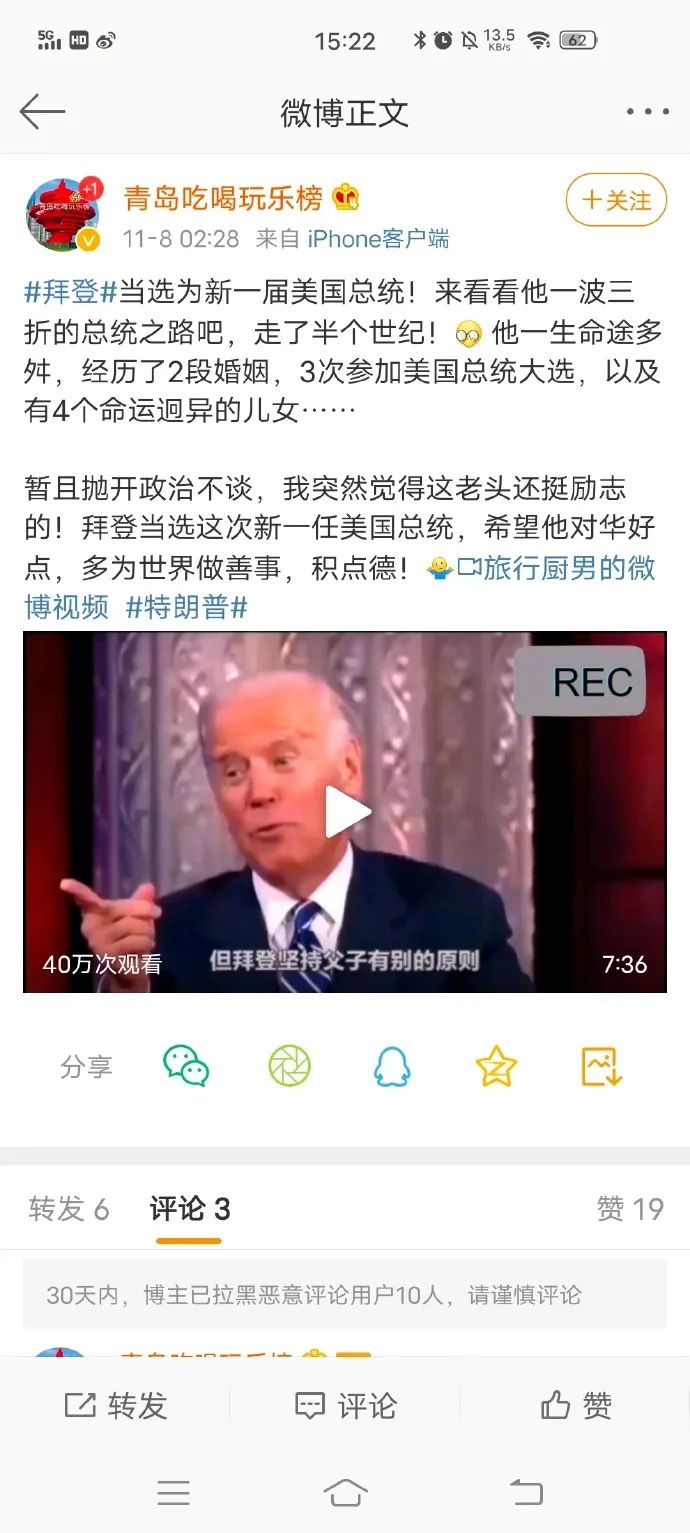Write a comment via bottom 评论 button
The height and width of the screenshot is (1533, 690).
[x=346, y=1406]
